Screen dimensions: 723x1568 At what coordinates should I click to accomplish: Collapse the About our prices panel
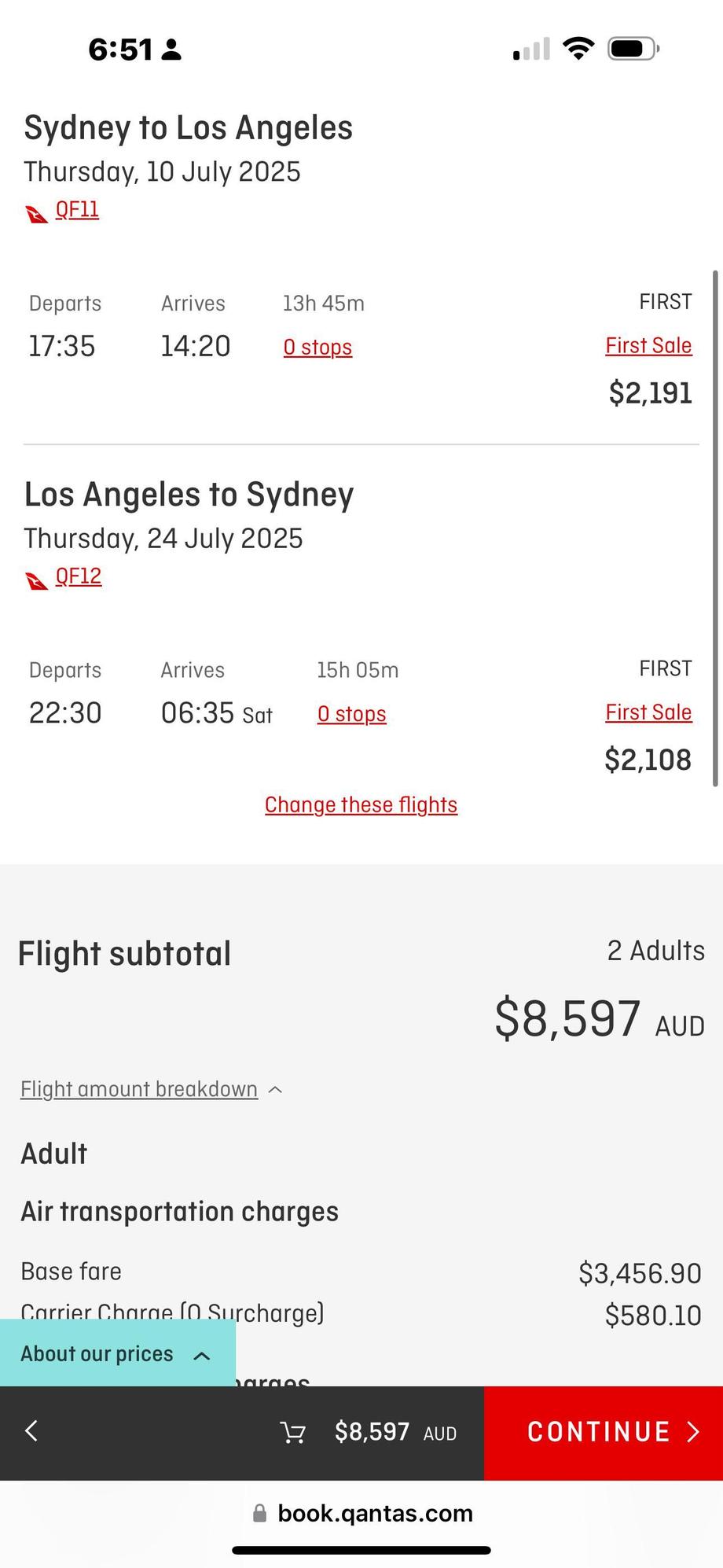click(x=202, y=1354)
